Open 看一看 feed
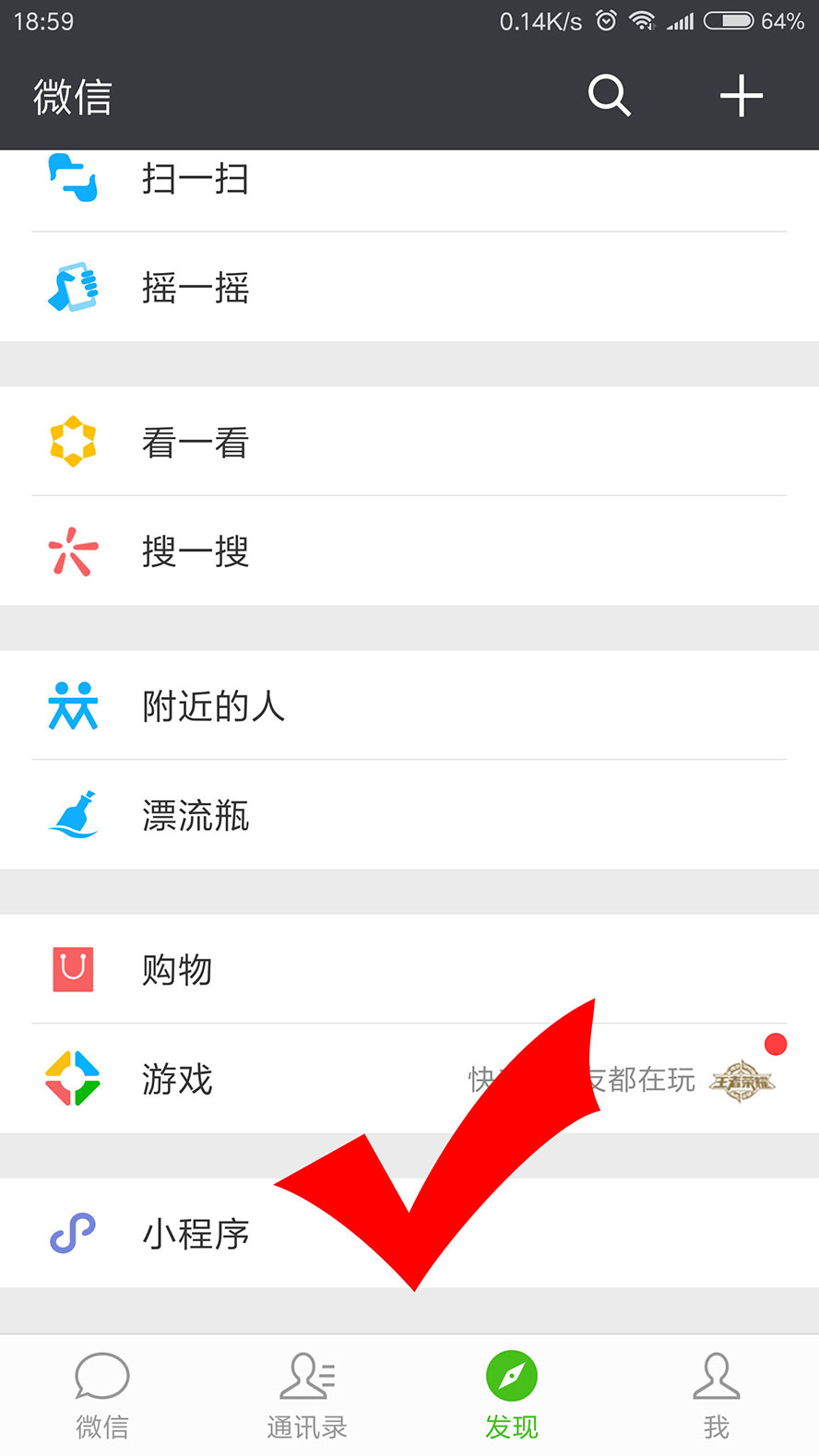The image size is (819, 1456). click(196, 443)
